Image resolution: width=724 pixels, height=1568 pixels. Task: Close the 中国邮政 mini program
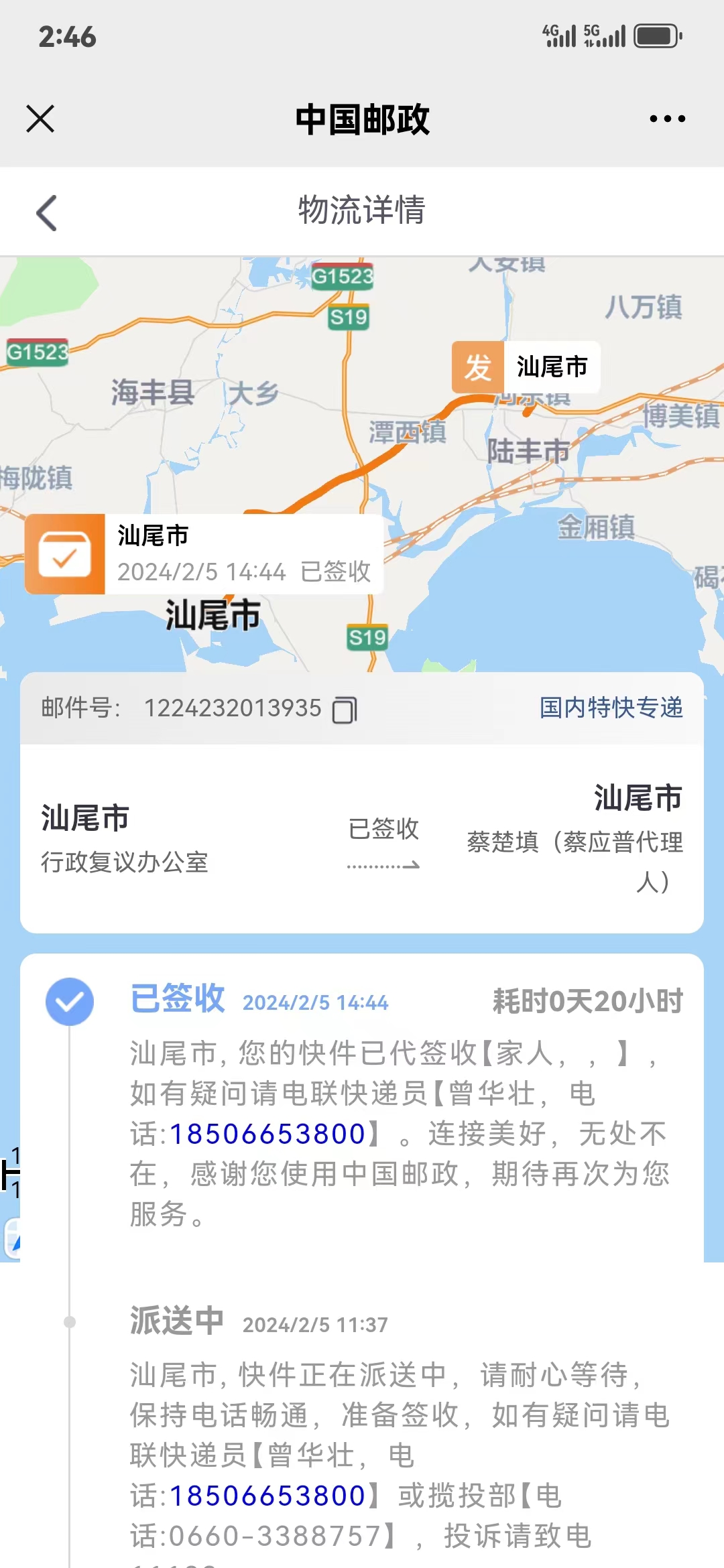[x=40, y=119]
